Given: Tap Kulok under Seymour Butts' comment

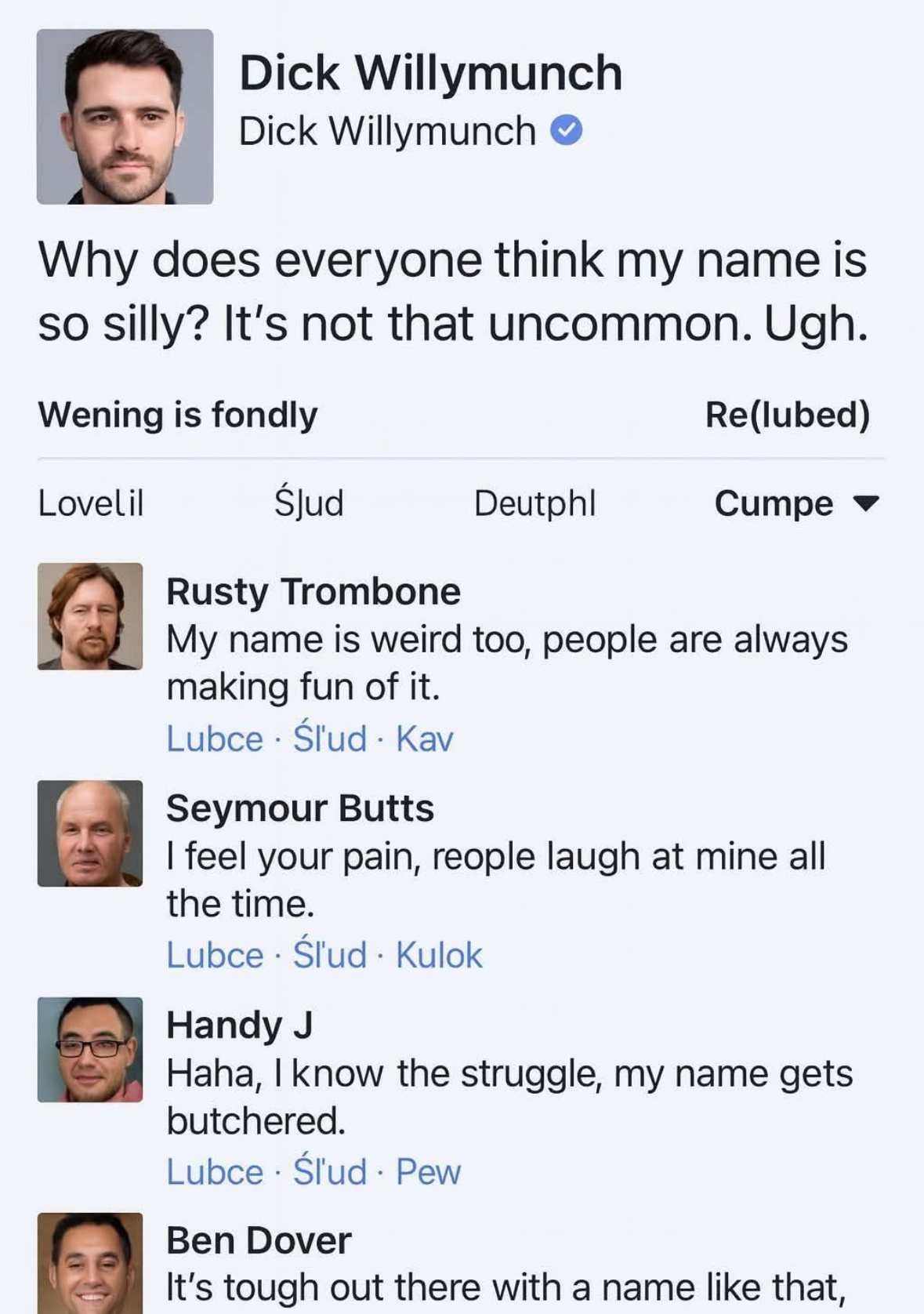Looking at the screenshot, I should click(439, 955).
